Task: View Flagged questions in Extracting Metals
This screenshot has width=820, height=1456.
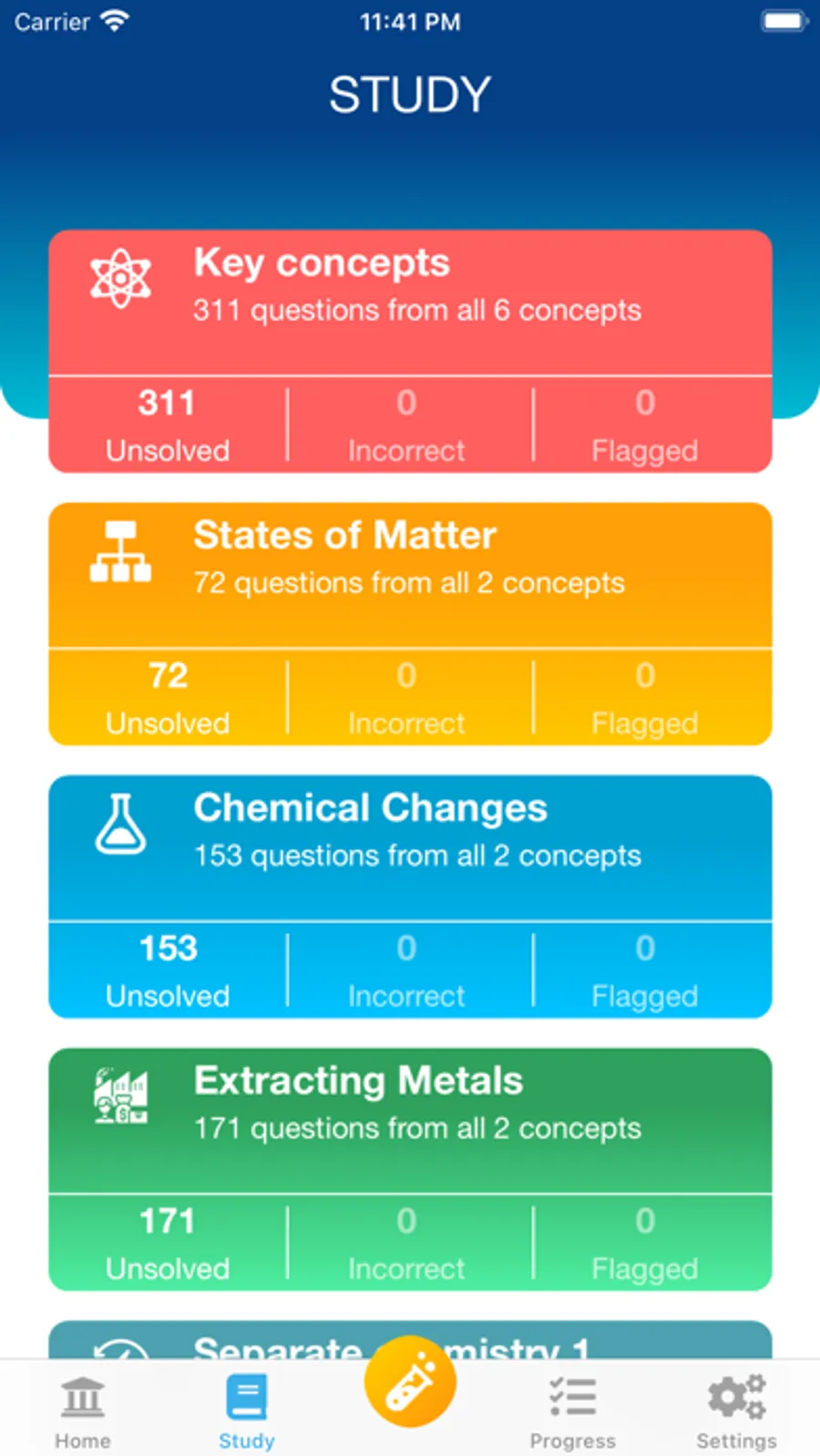Action: (645, 1242)
